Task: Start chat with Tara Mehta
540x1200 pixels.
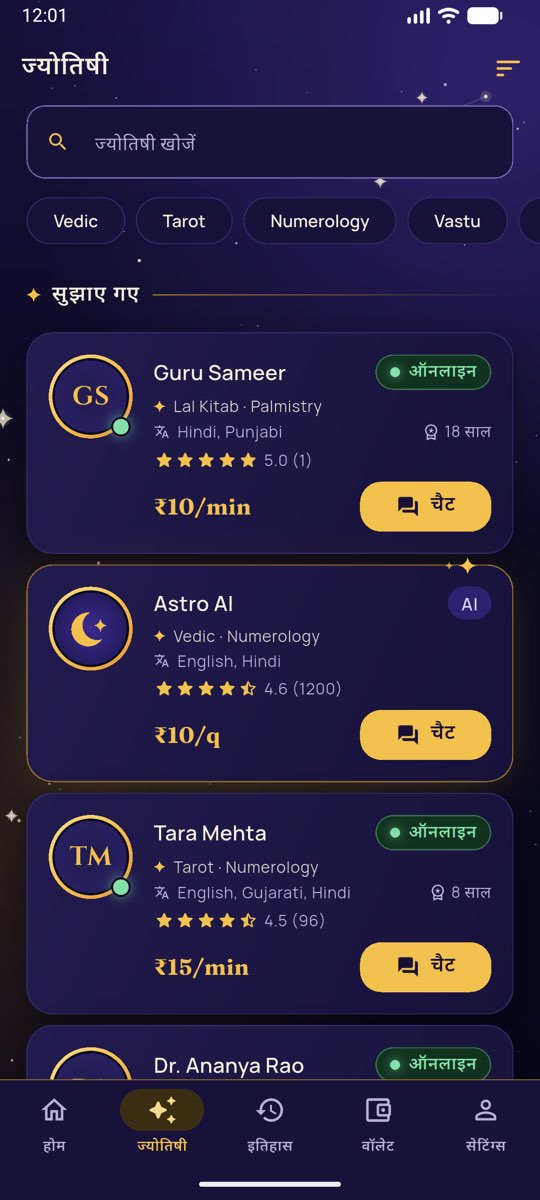Action: (x=425, y=967)
